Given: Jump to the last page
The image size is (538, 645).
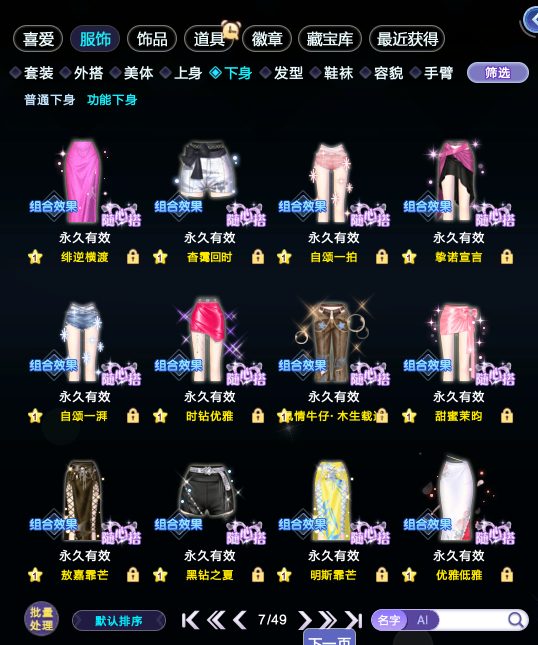Looking at the screenshot, I should pyautogui.click(x=354, y=620).
